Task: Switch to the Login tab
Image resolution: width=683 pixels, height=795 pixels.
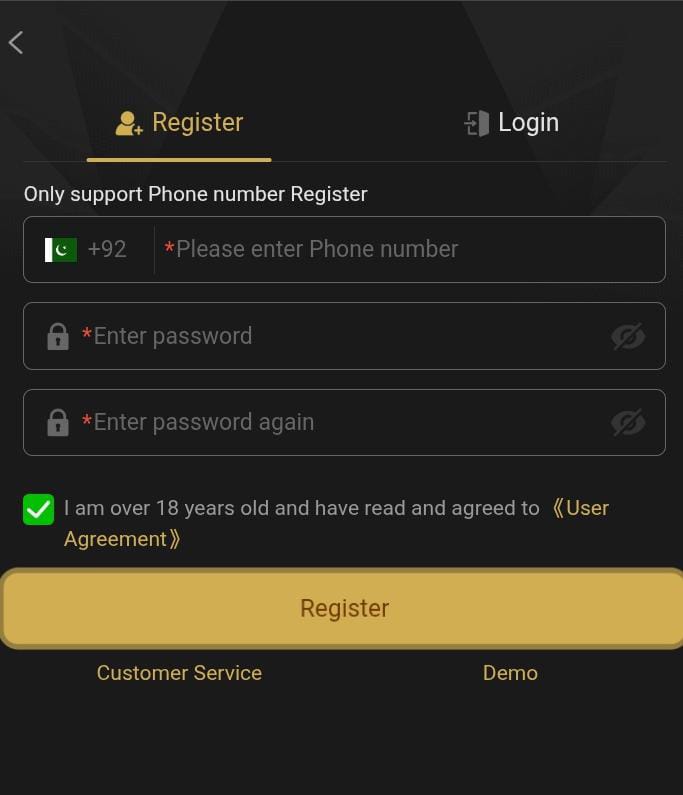Action: 511,123
